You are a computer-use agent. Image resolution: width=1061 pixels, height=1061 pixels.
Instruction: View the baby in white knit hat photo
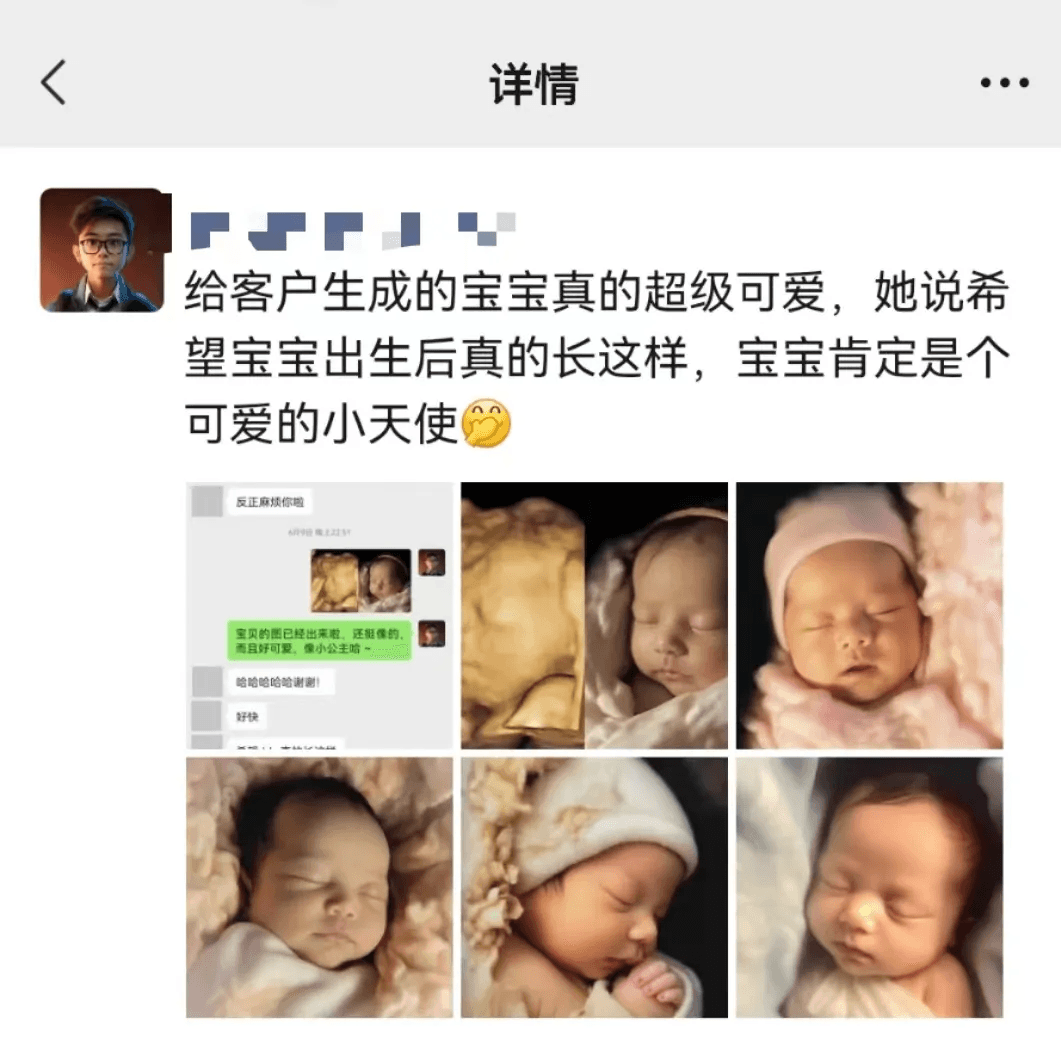(x=594, y=887)
